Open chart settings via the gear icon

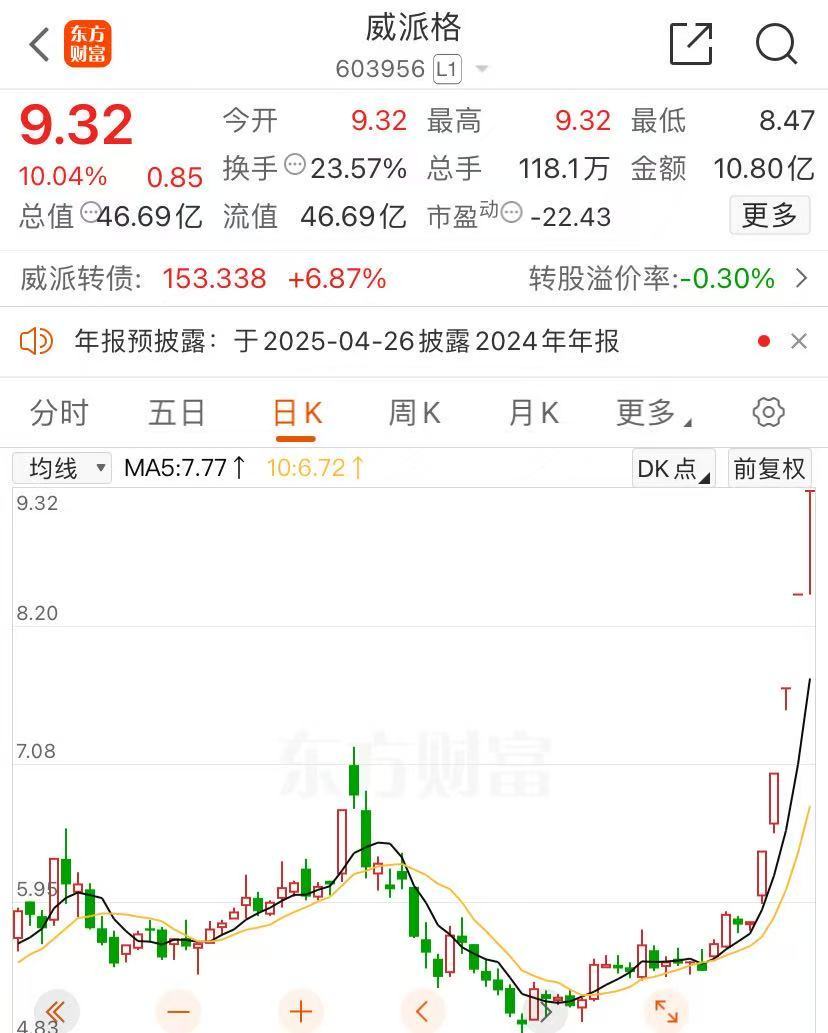tap(768, 411)
